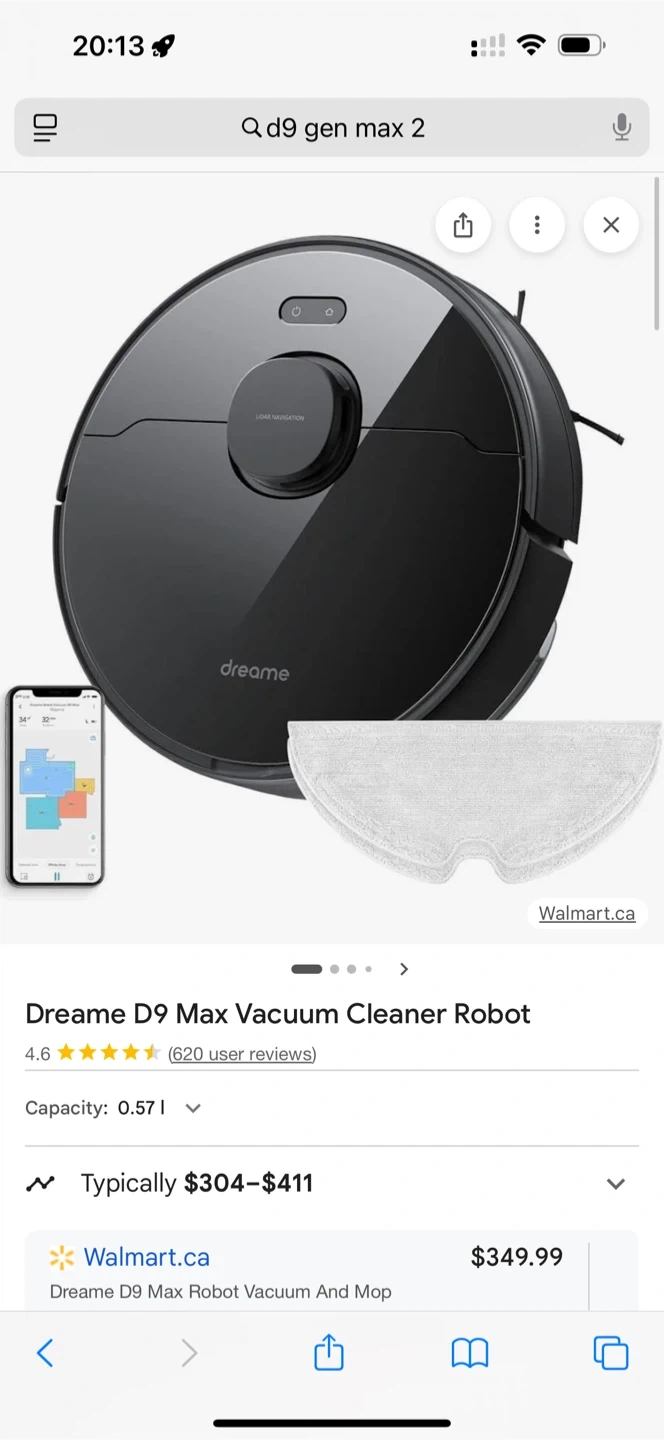The height and width of the screenshot is (1440, 664).
Task: Open Safari bookmarks
Action: pos(469,1354)
